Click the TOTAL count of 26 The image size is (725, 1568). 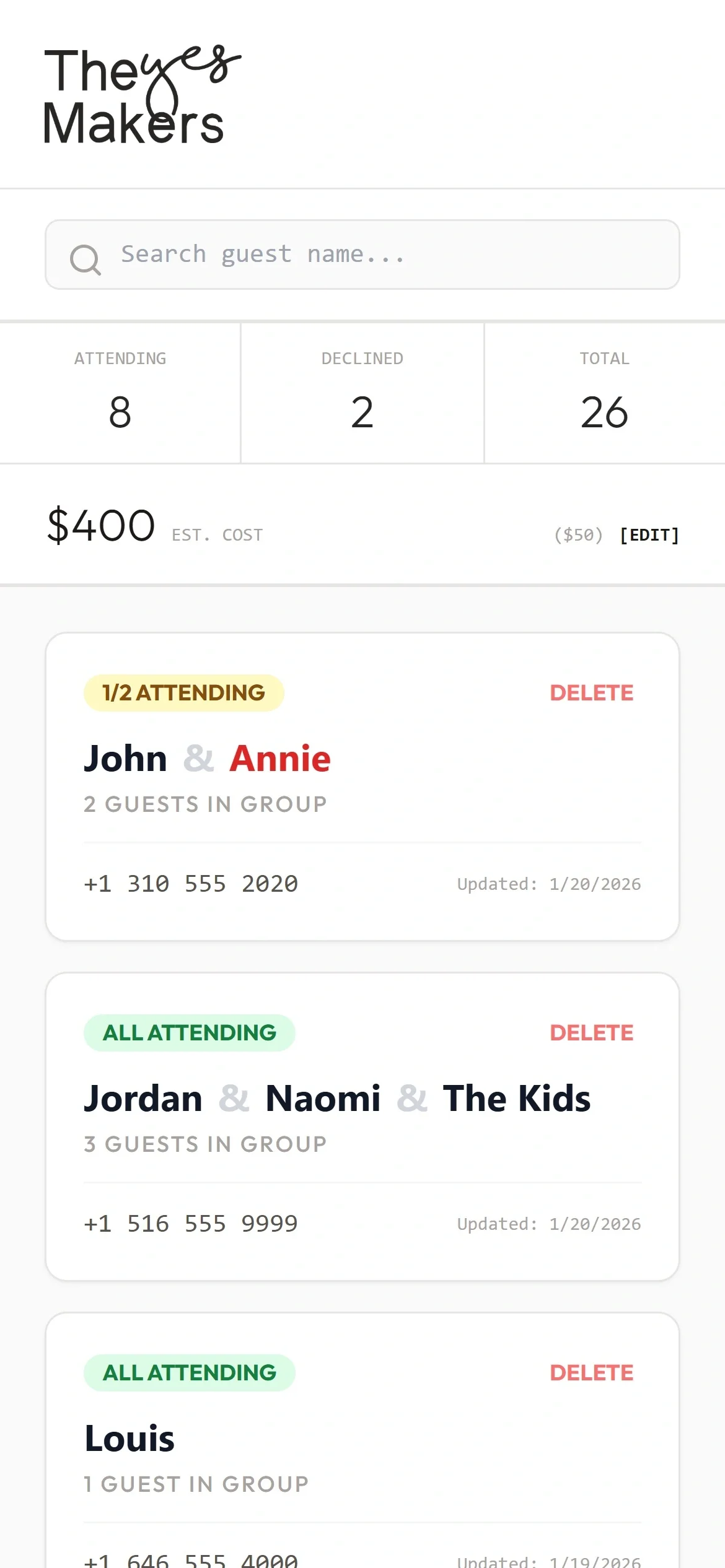click(604, 411)
